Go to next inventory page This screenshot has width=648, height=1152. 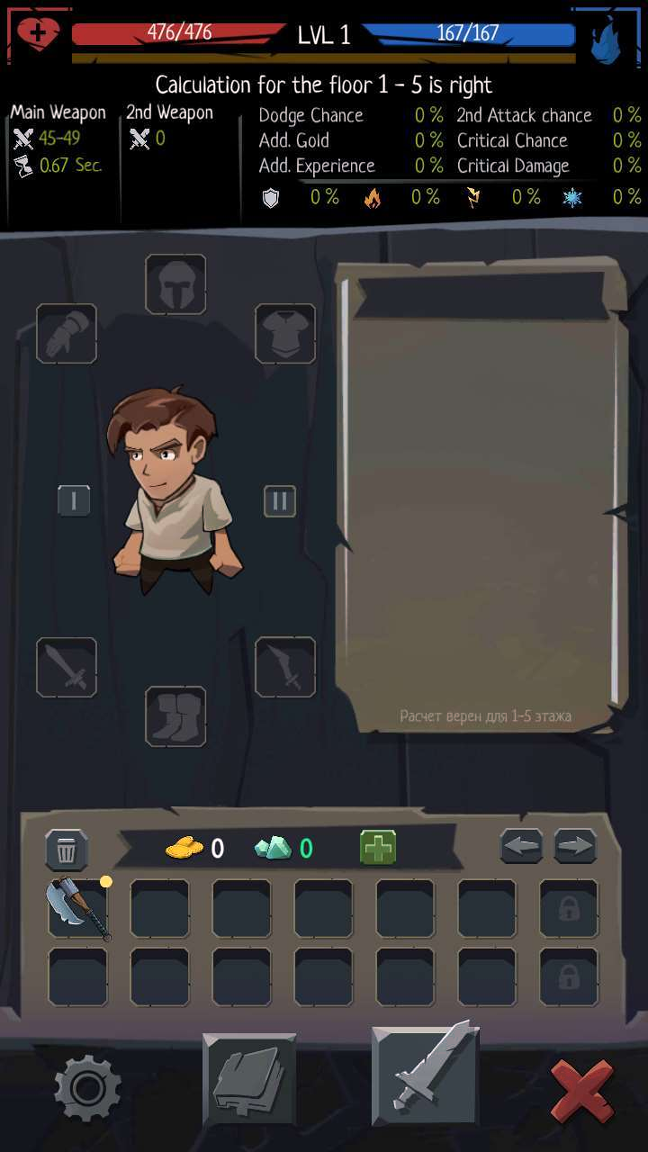click(575, 846)
